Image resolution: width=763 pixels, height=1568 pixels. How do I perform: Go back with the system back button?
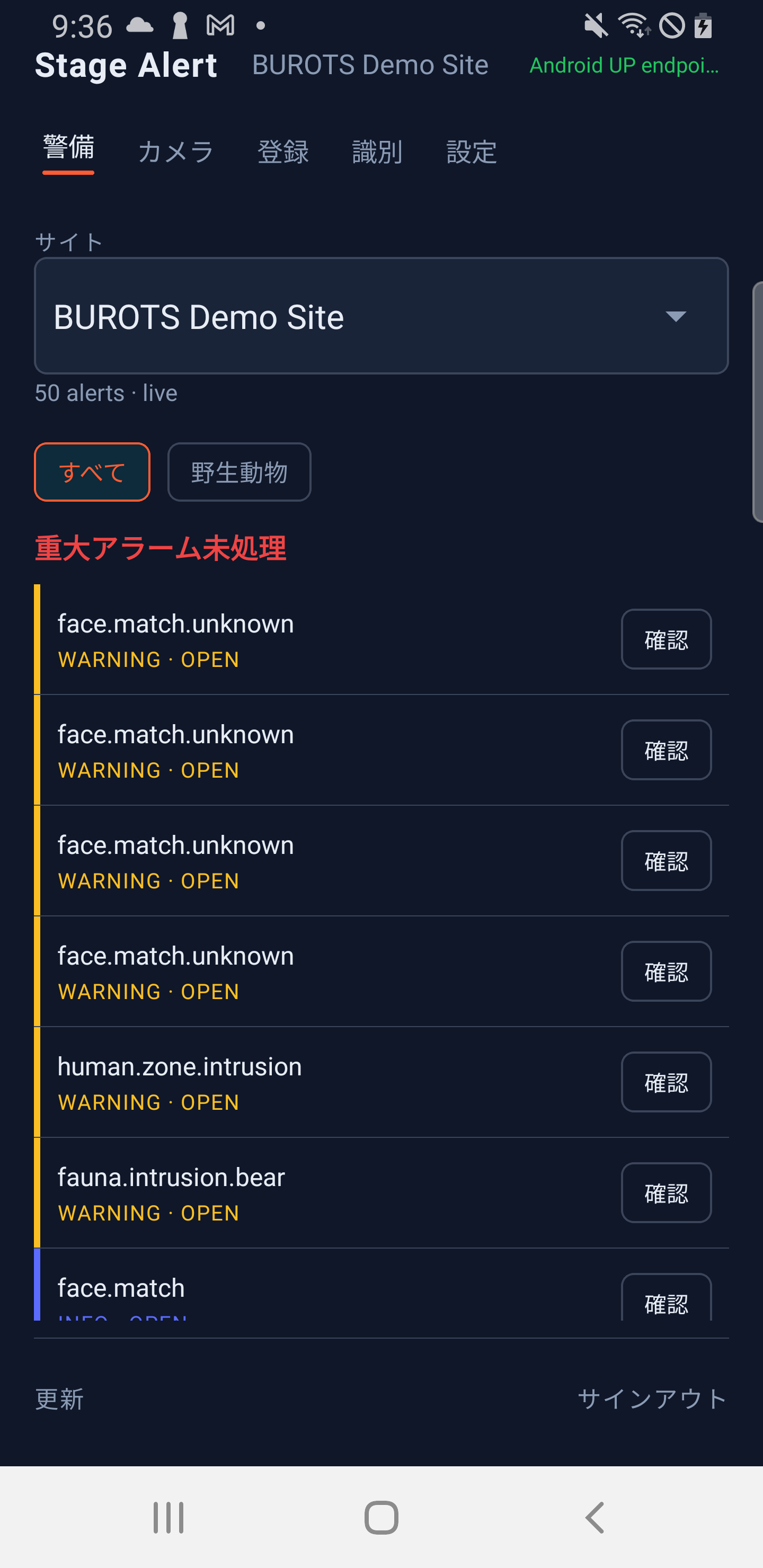[595, 1518]
